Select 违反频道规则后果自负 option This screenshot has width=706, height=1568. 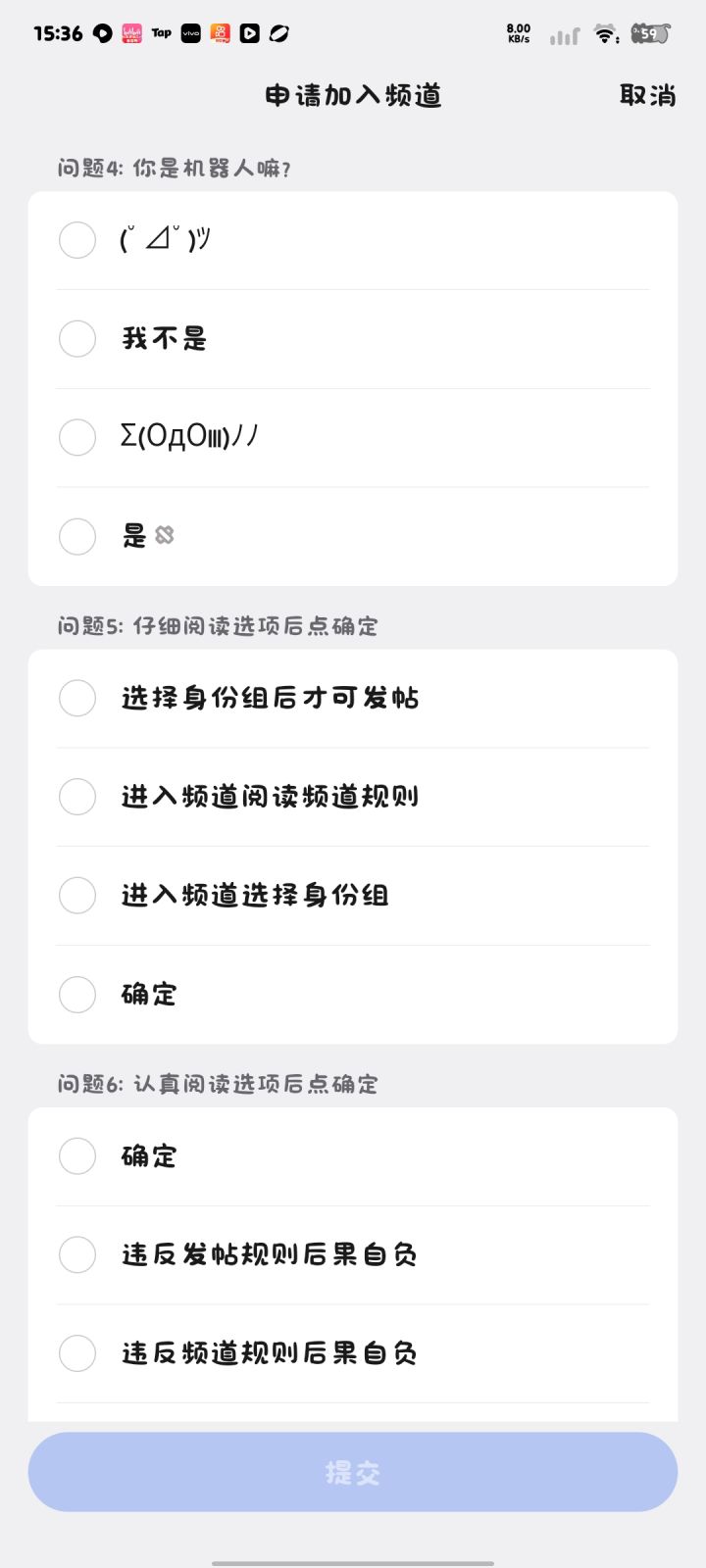(353, 1353)
